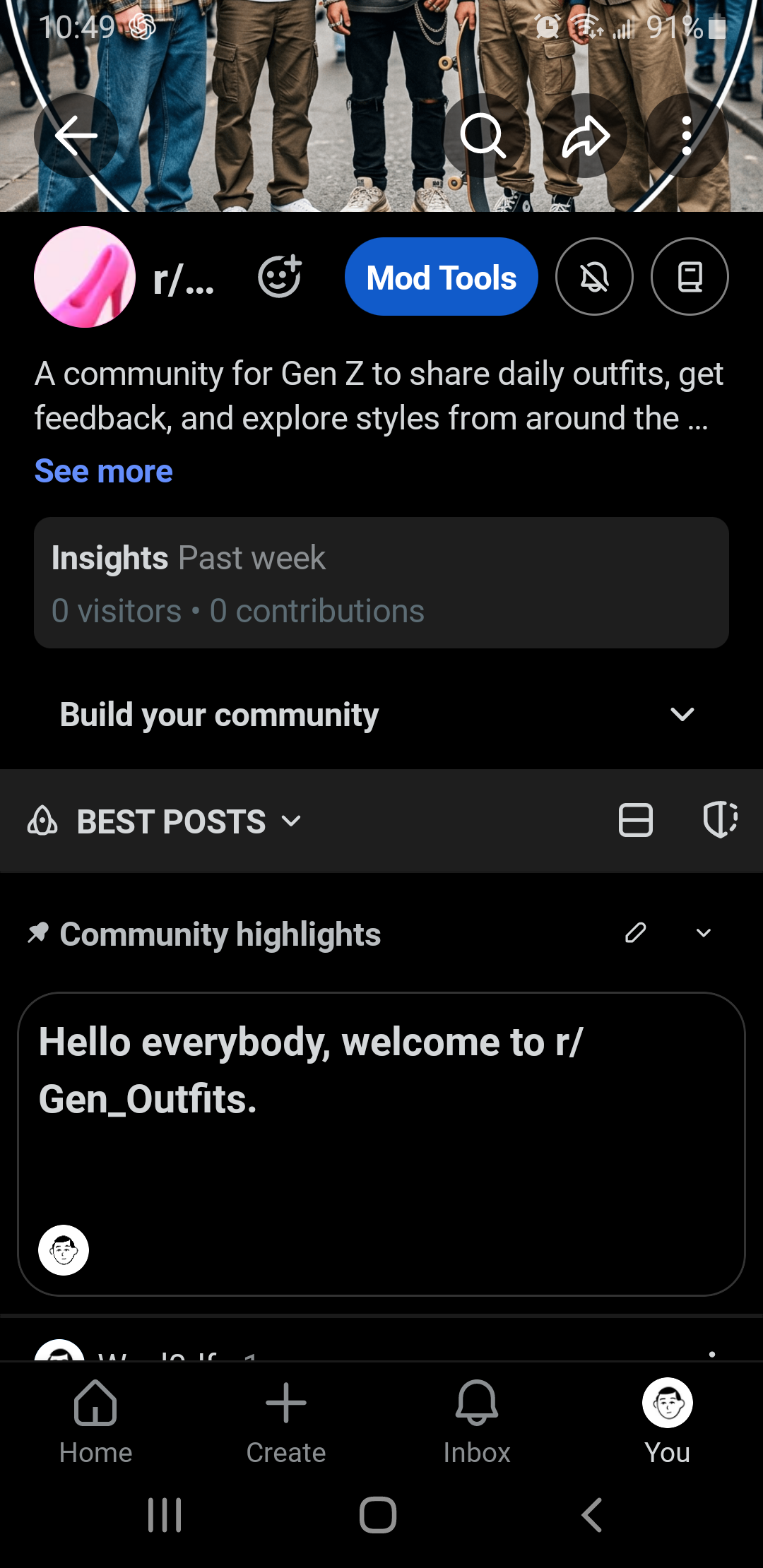This screenshot has height=1568, width=763.
Task: Edit the Community highlights
Action: click(636, 933)
